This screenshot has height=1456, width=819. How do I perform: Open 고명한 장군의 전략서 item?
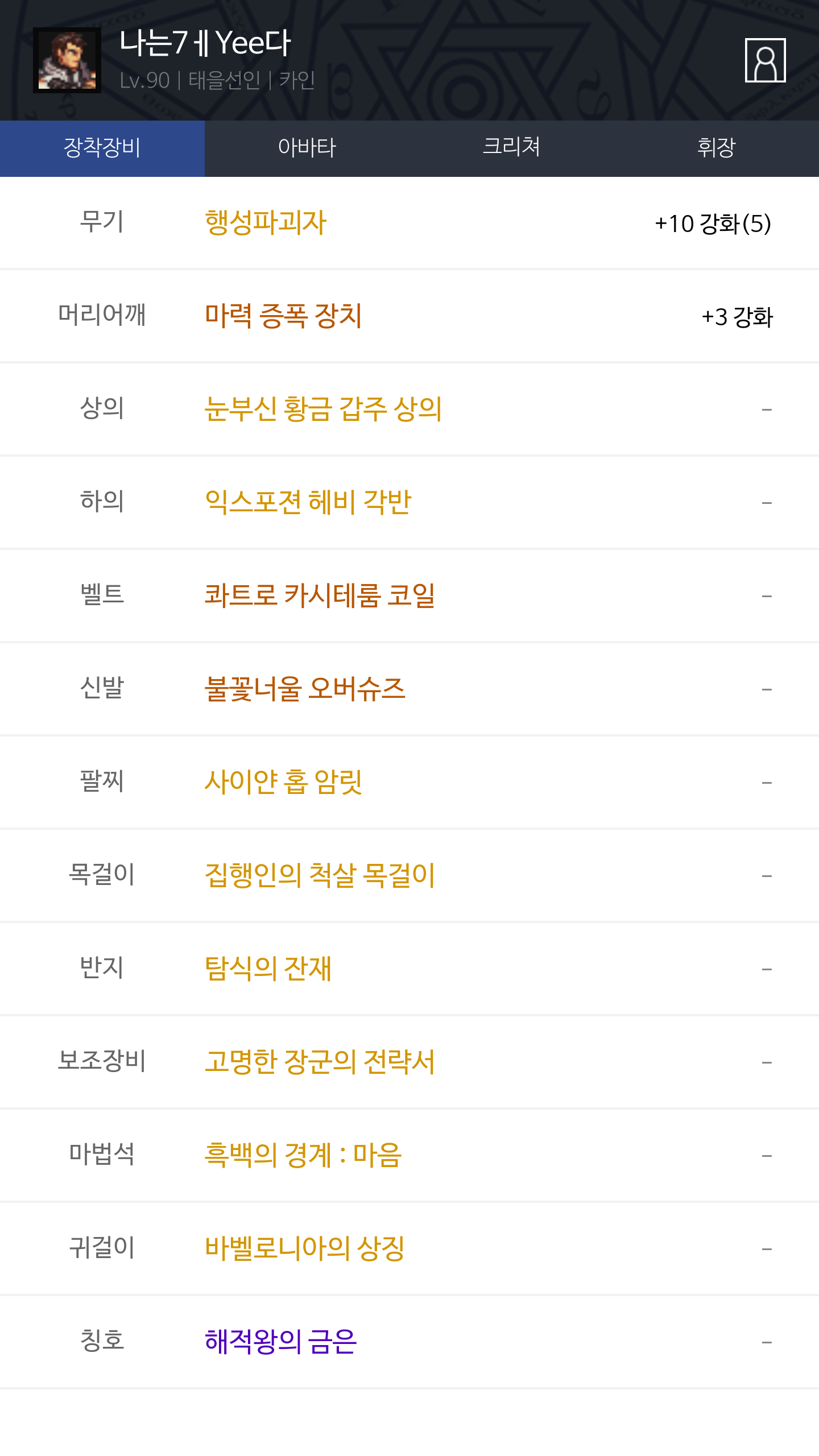click(320, 1062)
